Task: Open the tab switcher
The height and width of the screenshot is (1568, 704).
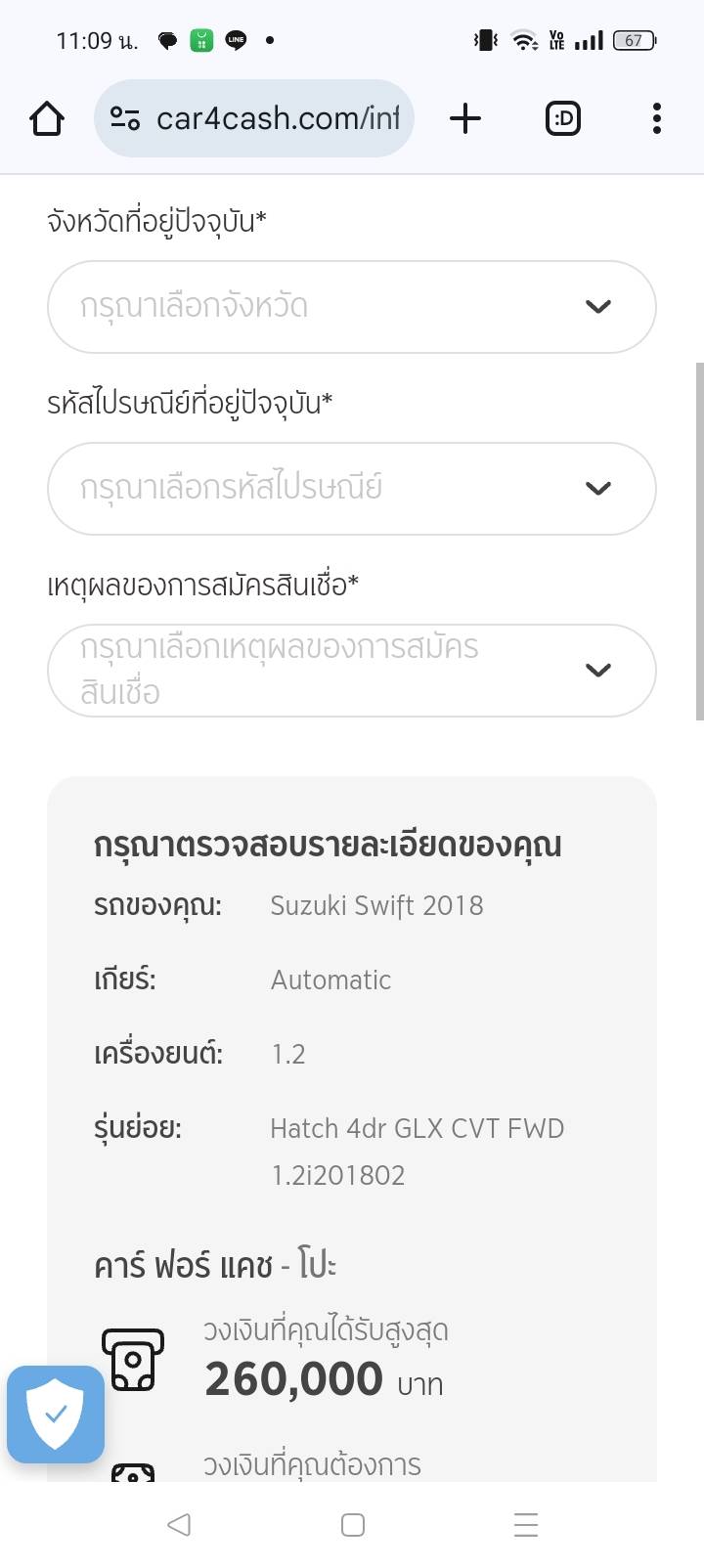Action: tap(562, 119)
